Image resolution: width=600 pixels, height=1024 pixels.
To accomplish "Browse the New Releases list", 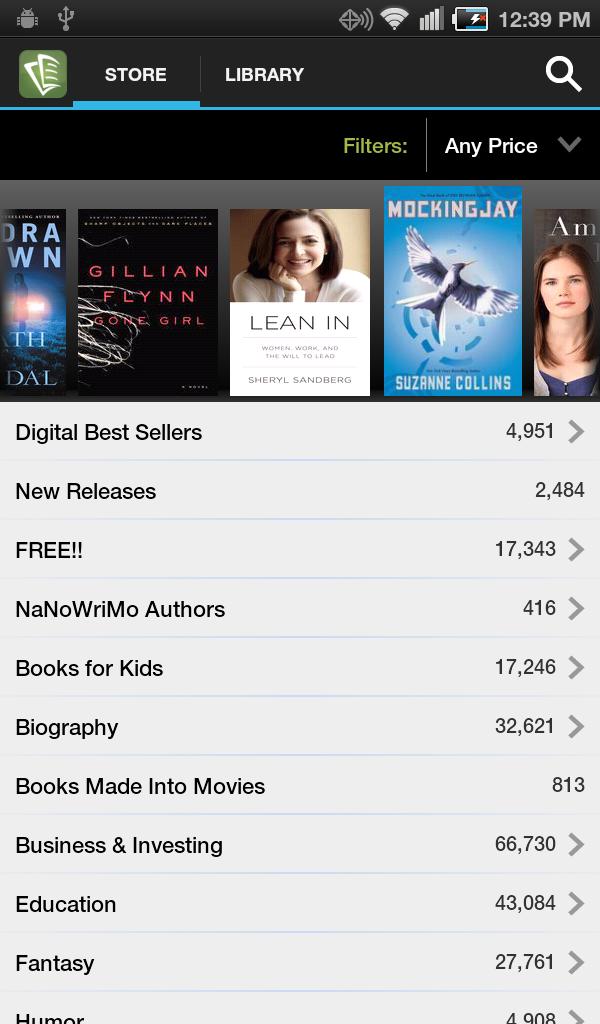I will 300,491.
